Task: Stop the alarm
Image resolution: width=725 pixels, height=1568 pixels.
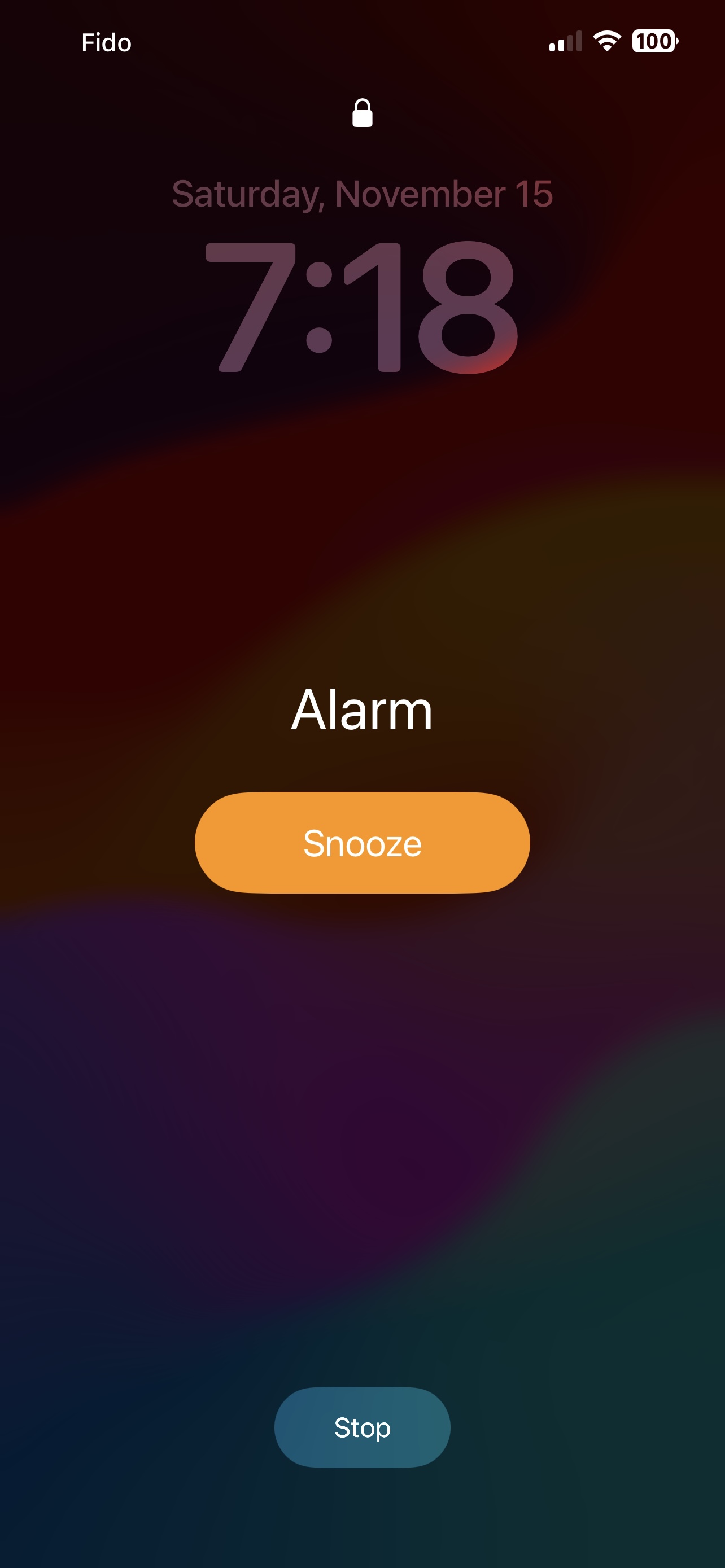Action: pos(362,1427)
